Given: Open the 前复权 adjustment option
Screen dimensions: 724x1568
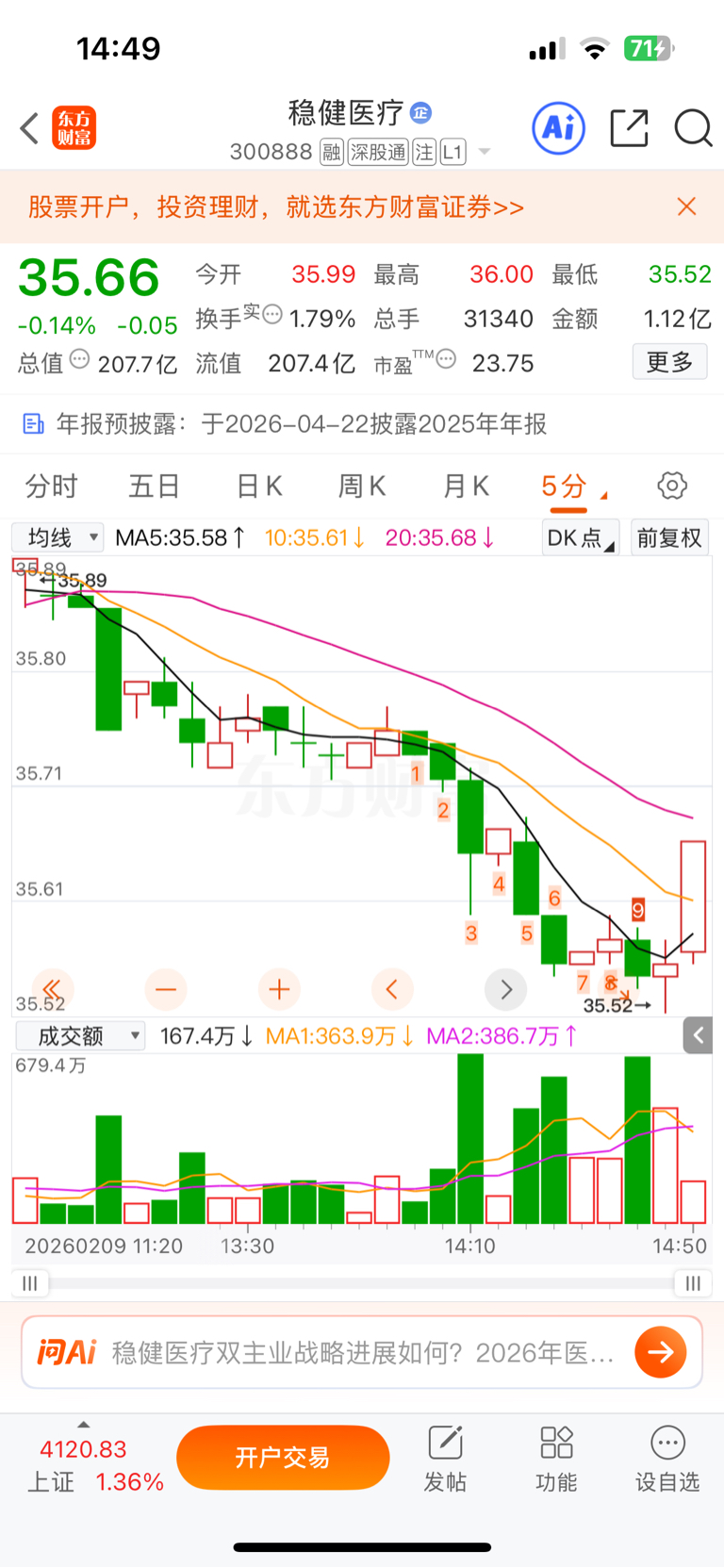Looking at the screenshot, I should click(668, 537).
